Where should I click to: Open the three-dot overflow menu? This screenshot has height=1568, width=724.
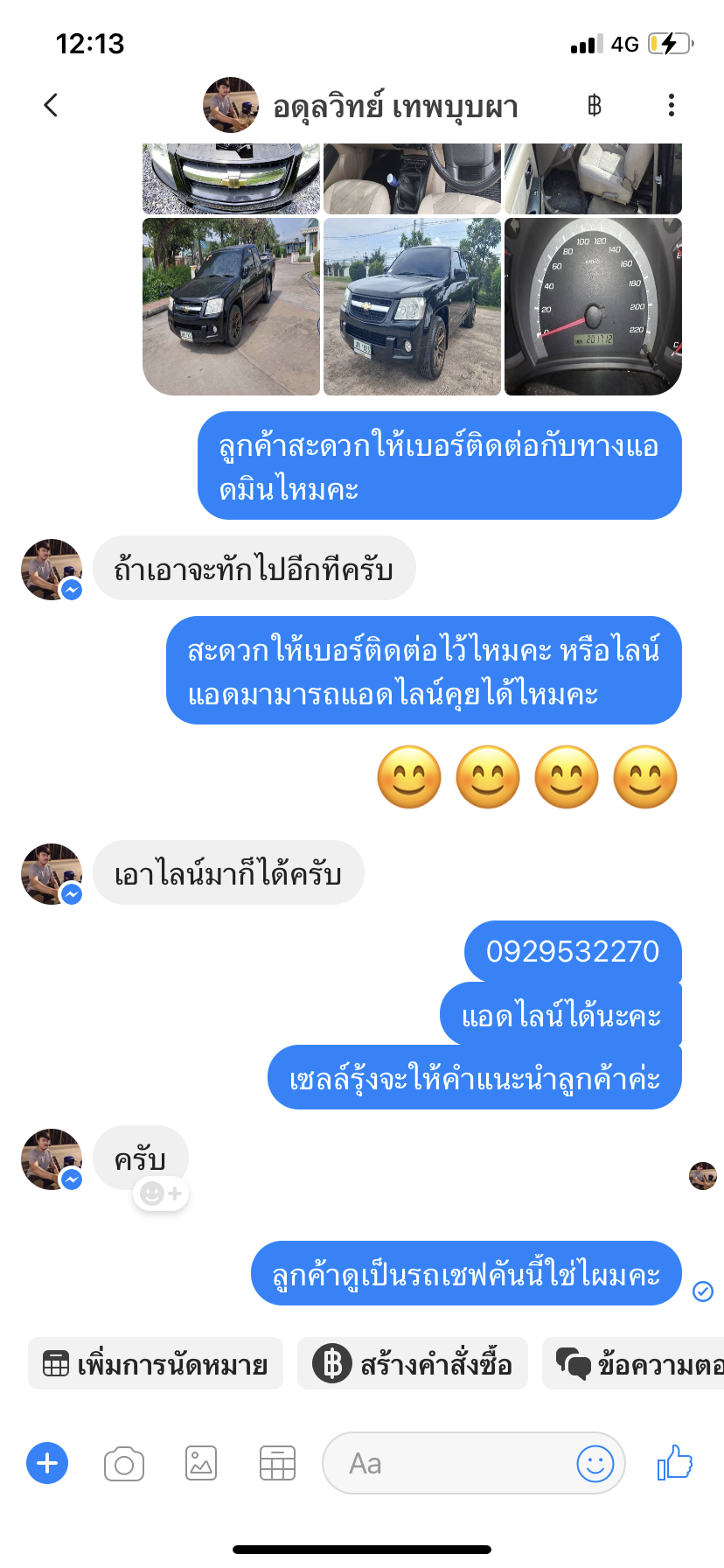point(671,106)
